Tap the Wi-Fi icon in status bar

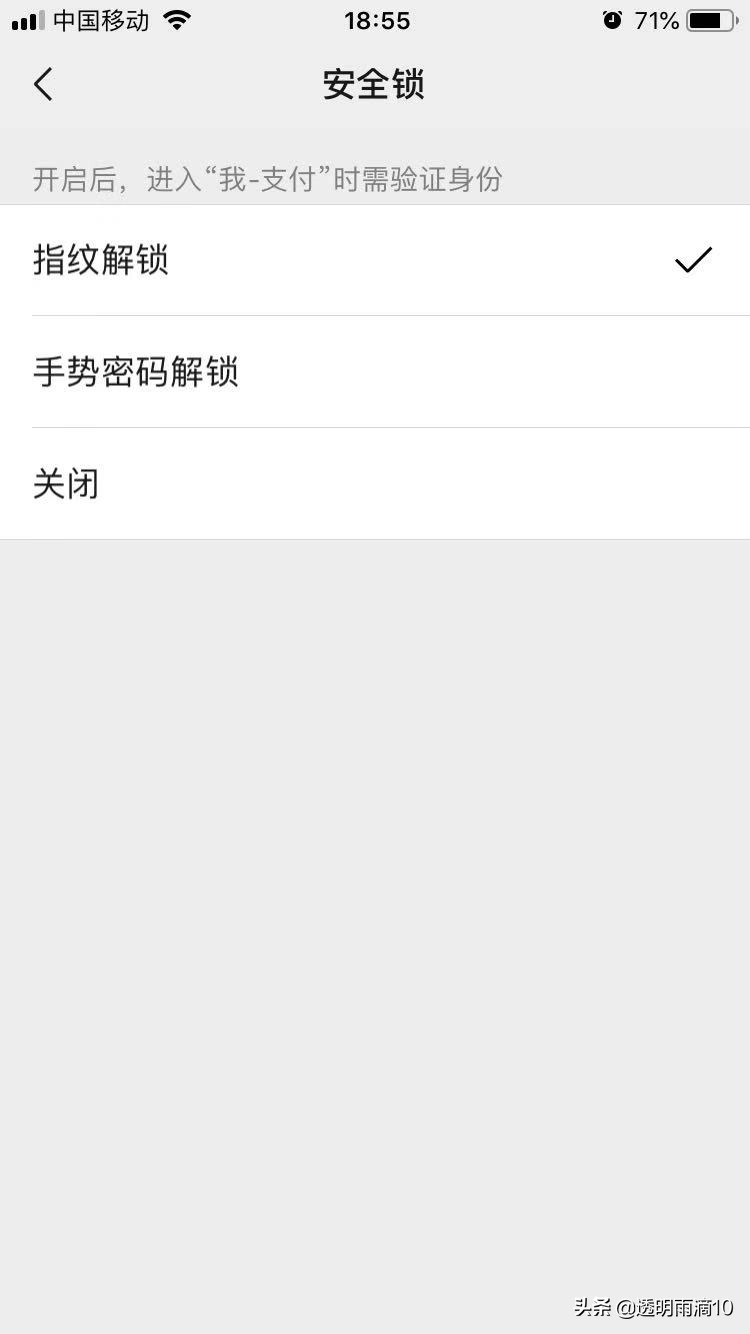177,19
